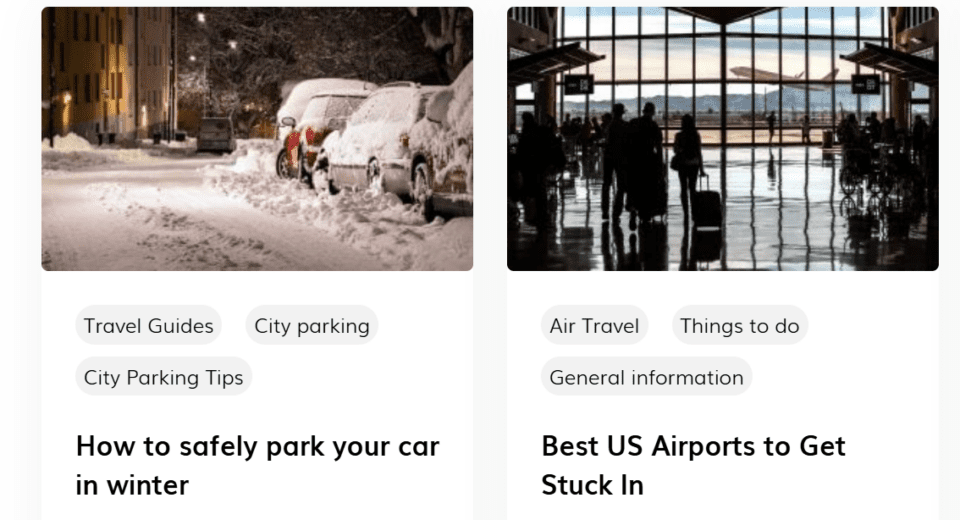The width and height of the screenshot is (960, 520).
Task: Open the airport silhouettes article image
Action: (x=722, y=138)
